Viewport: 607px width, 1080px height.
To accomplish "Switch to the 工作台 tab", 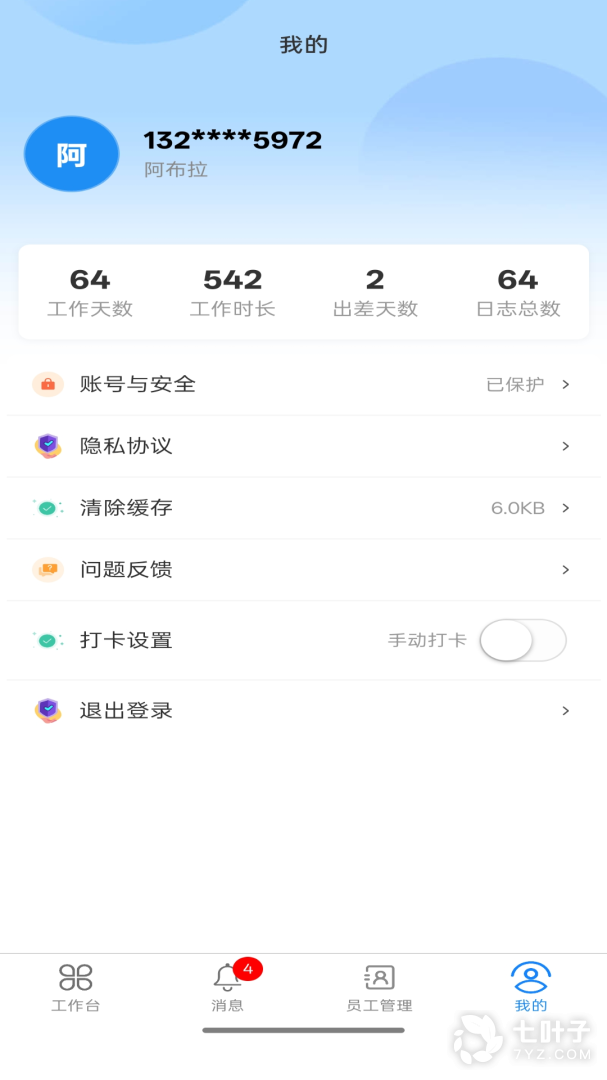I will (x=76, y=987).
